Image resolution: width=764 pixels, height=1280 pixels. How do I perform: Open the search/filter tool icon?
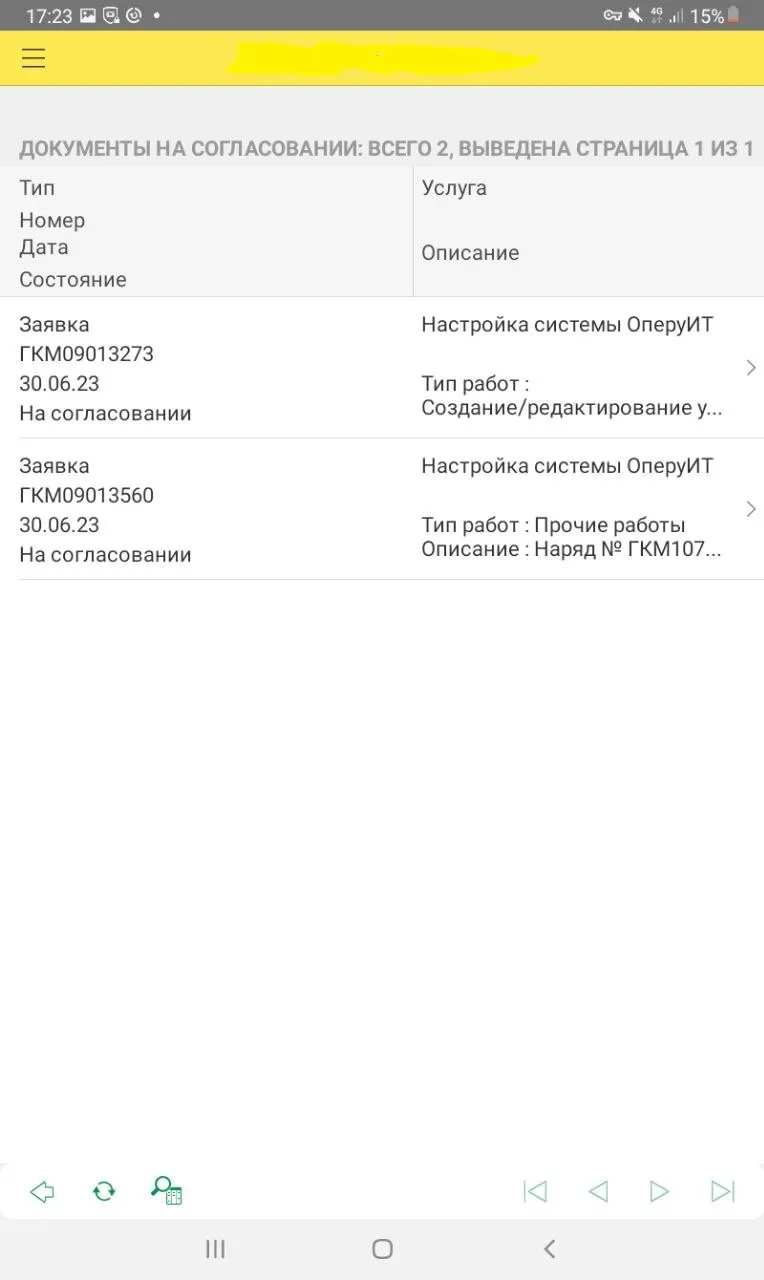pos(166,1190)
